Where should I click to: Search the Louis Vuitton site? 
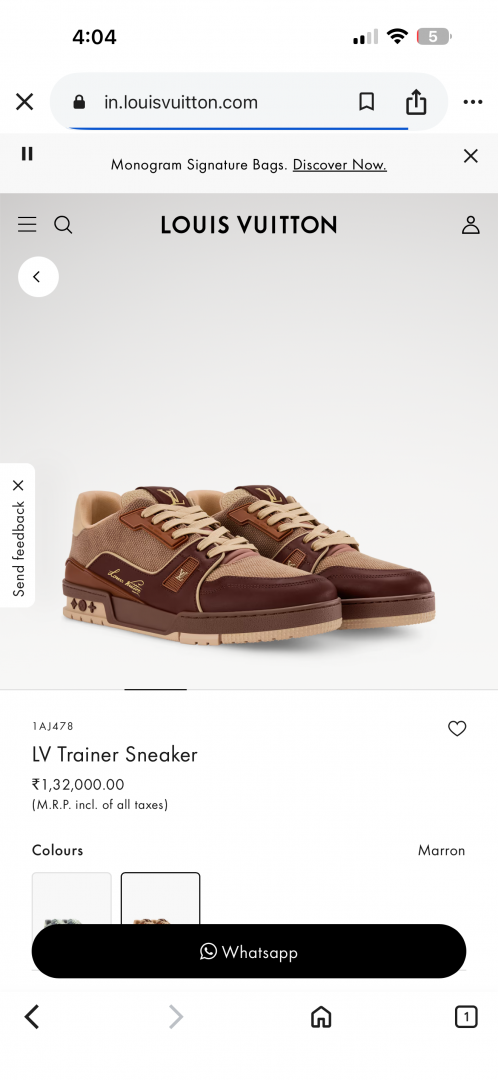63,225
